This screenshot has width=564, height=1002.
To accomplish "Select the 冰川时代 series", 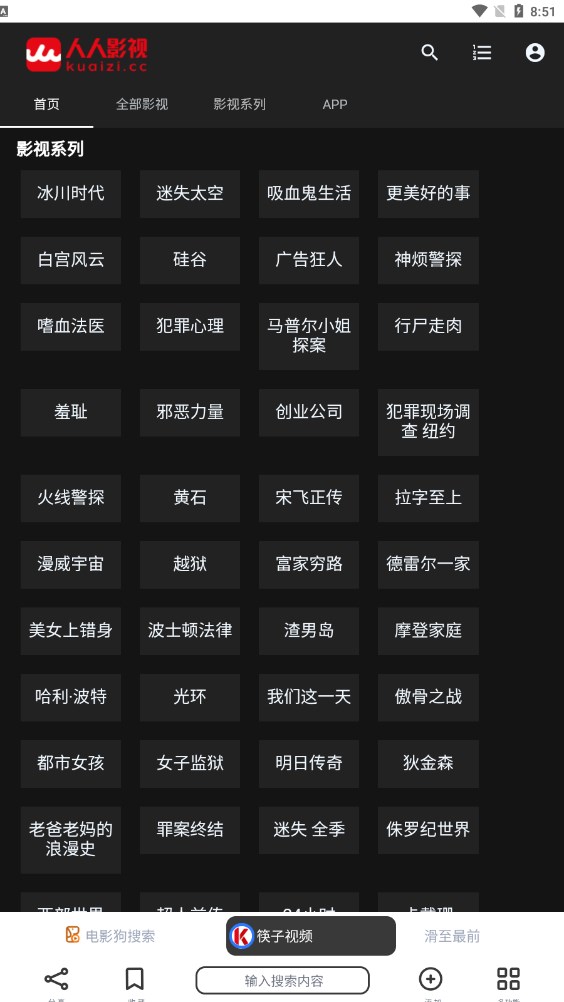I will coord(70,194).
